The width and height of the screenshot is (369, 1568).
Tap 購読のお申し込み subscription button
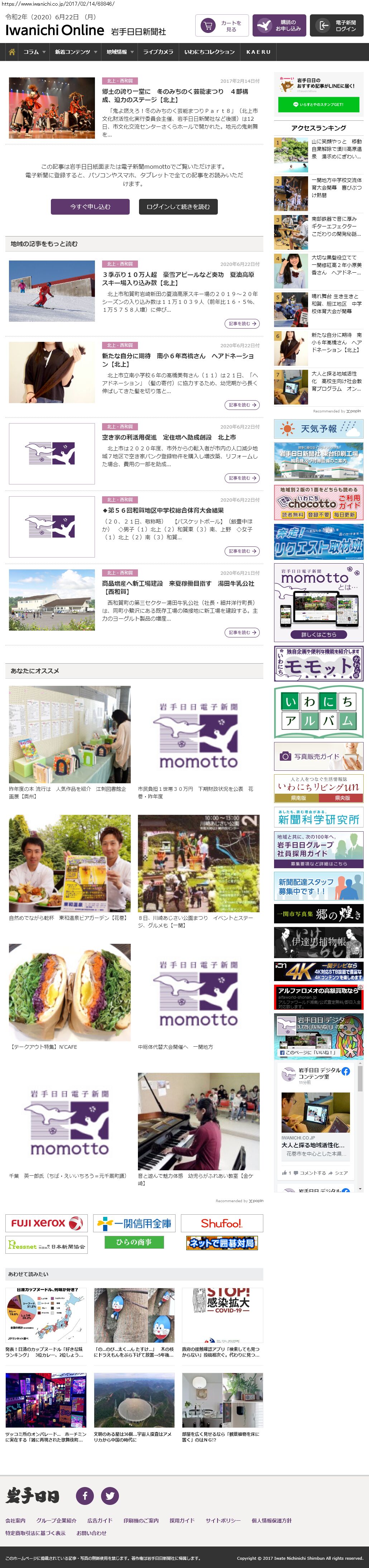(279, 25)
